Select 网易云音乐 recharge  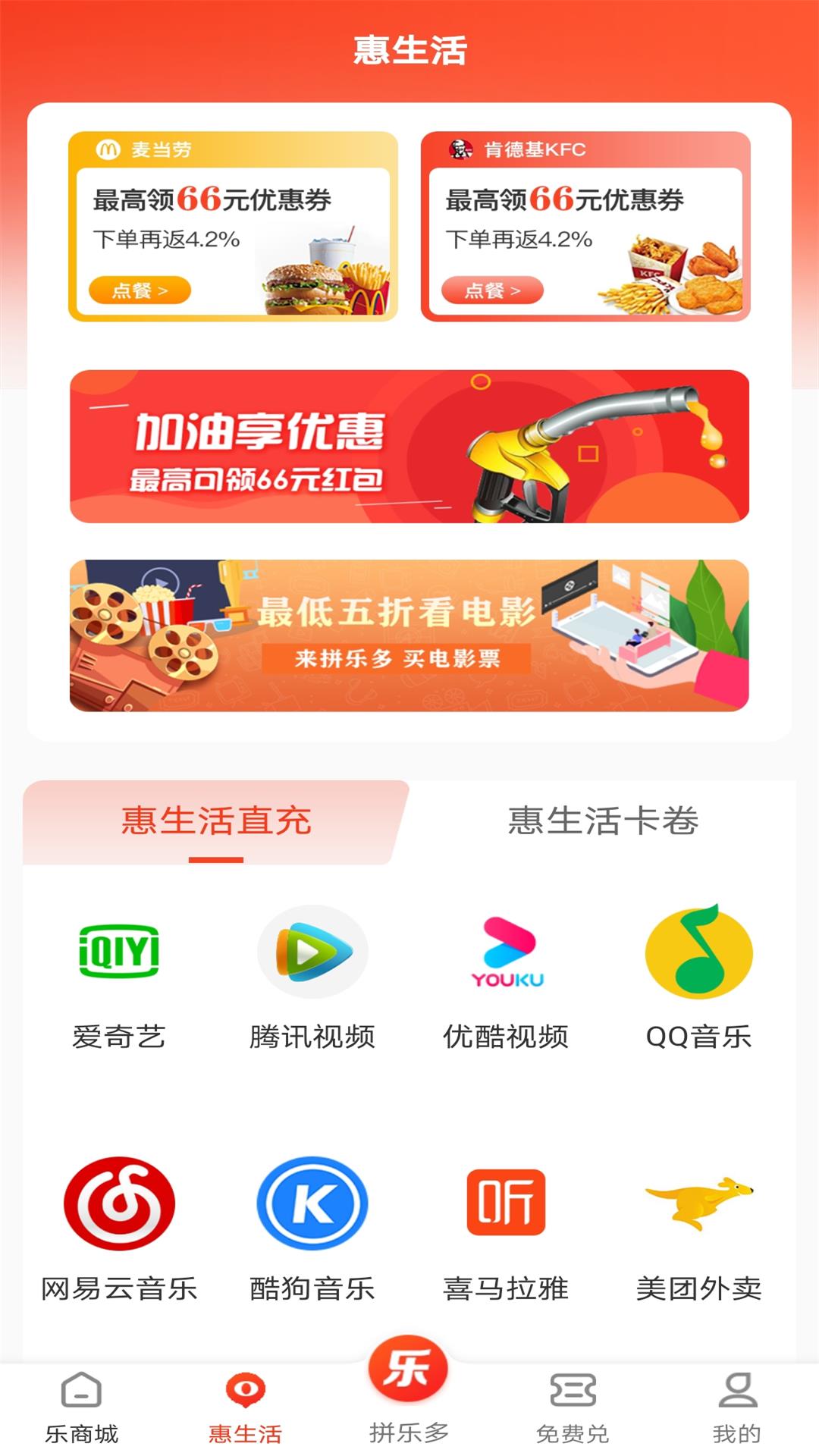[119, 1228]
